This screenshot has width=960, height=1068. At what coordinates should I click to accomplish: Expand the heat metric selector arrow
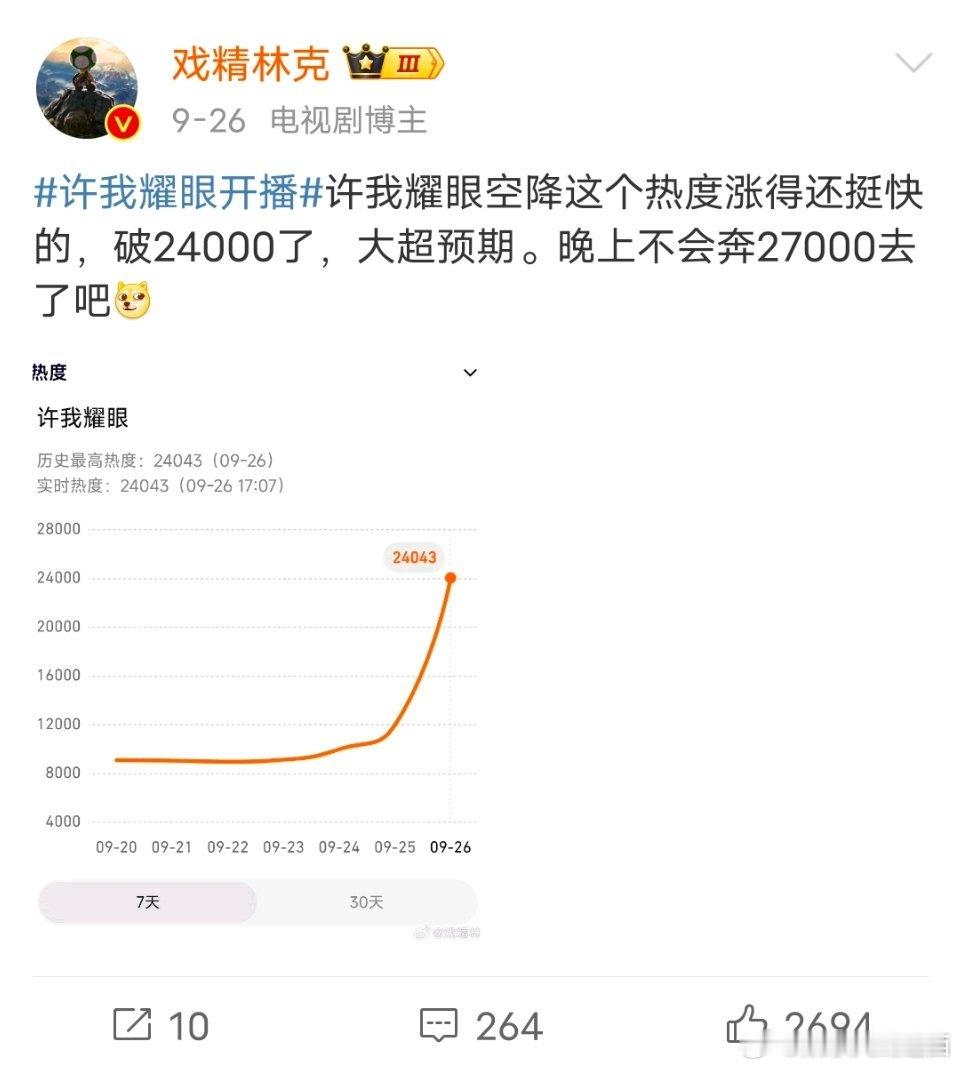pos(470,372)
